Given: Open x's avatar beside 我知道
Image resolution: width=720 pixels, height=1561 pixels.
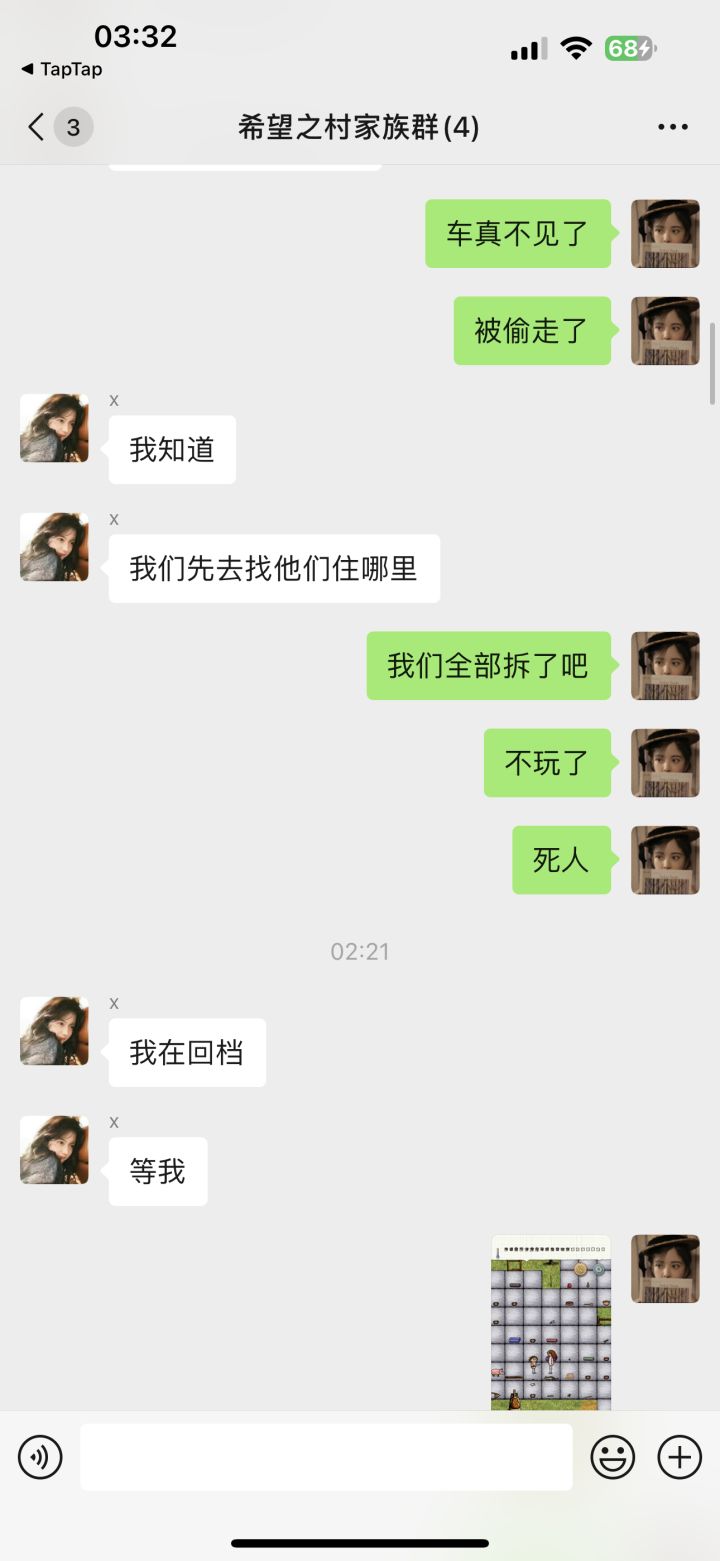Looking at the screenshot, I should click(54, 428).
